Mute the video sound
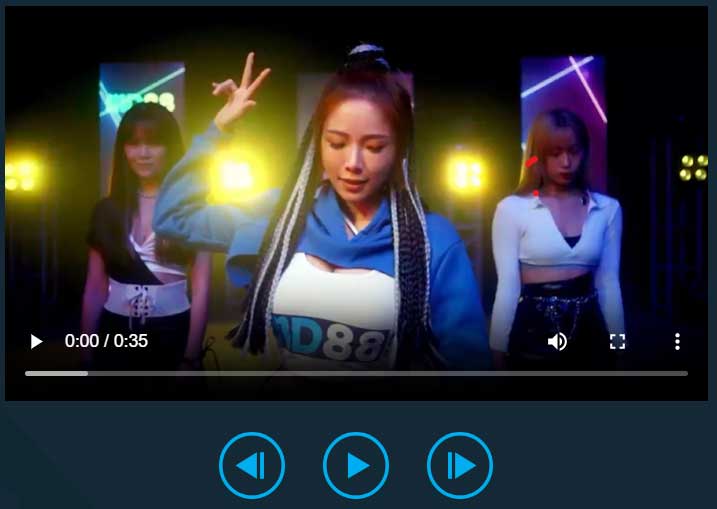 [557, 342]
